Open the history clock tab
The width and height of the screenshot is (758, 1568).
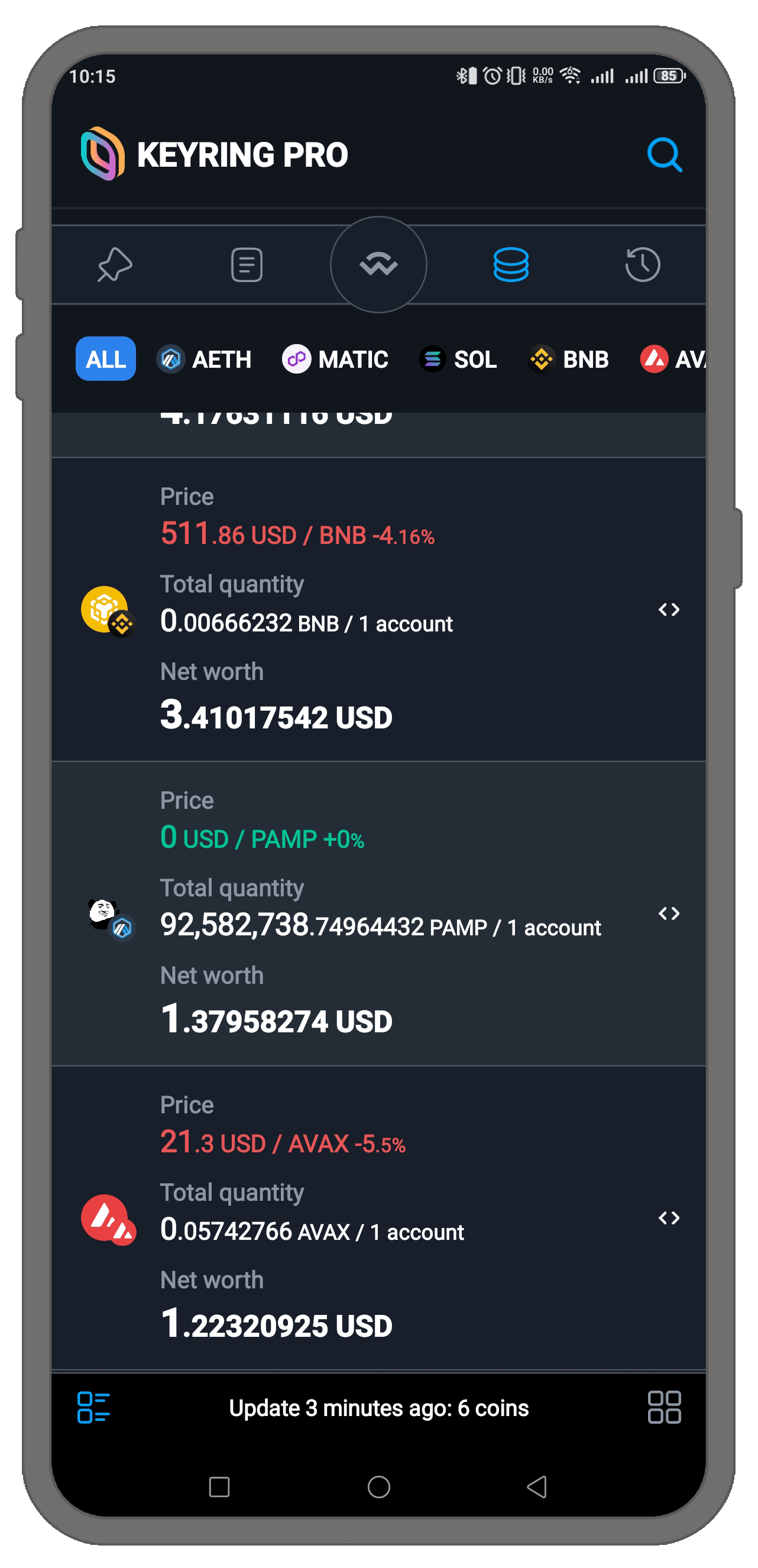(x=642, y=265)
